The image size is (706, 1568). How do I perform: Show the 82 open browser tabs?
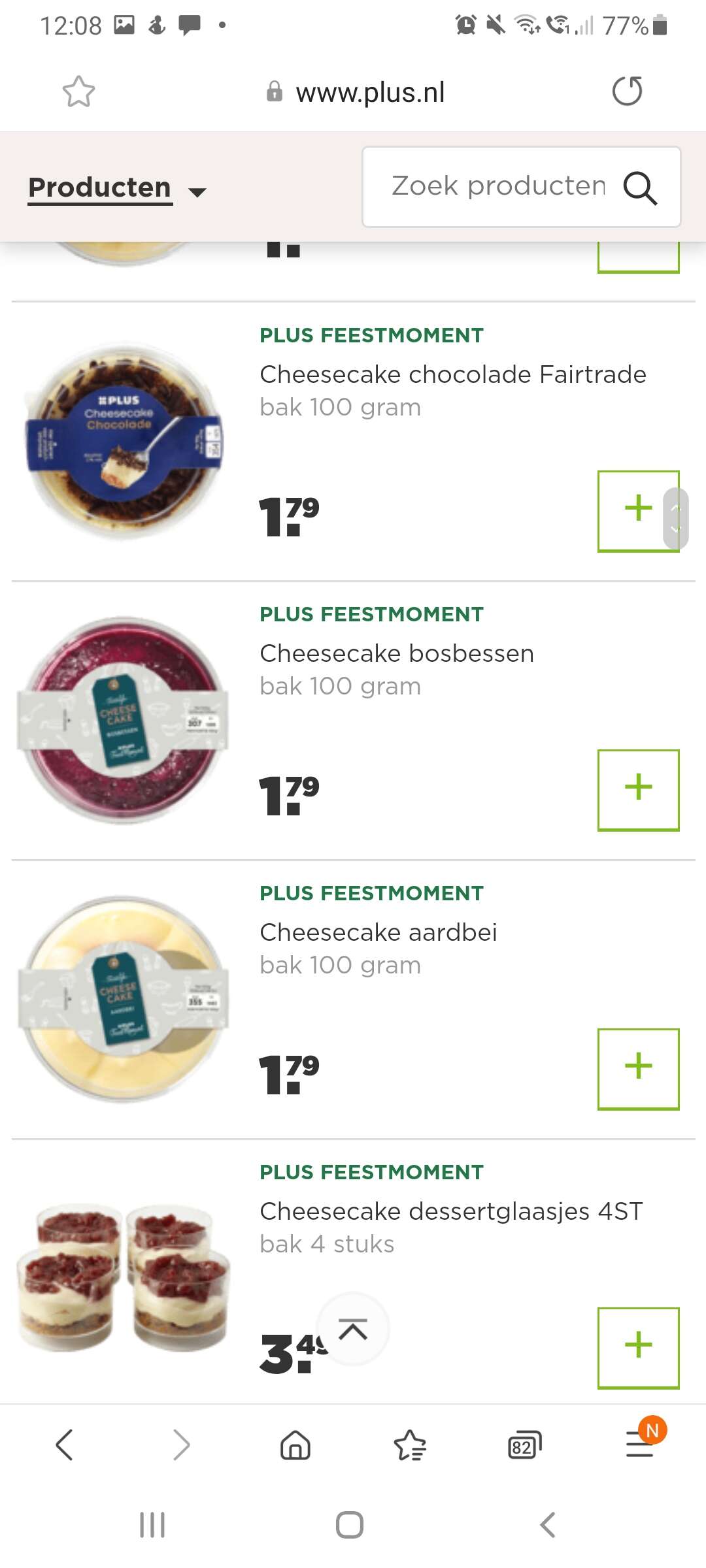tap(525, 1445)
